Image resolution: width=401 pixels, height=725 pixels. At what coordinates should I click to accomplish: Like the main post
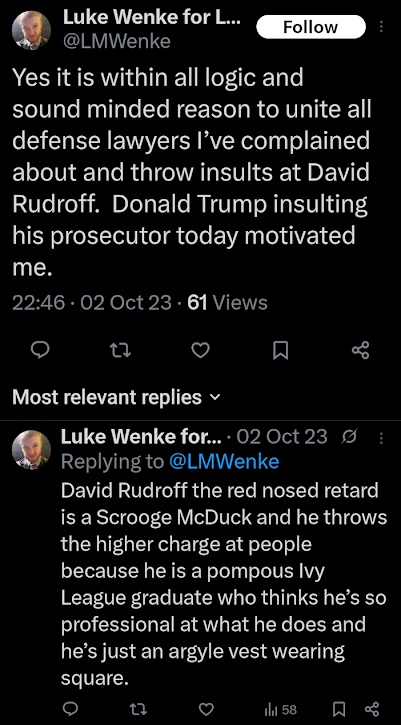click(201, 351)
